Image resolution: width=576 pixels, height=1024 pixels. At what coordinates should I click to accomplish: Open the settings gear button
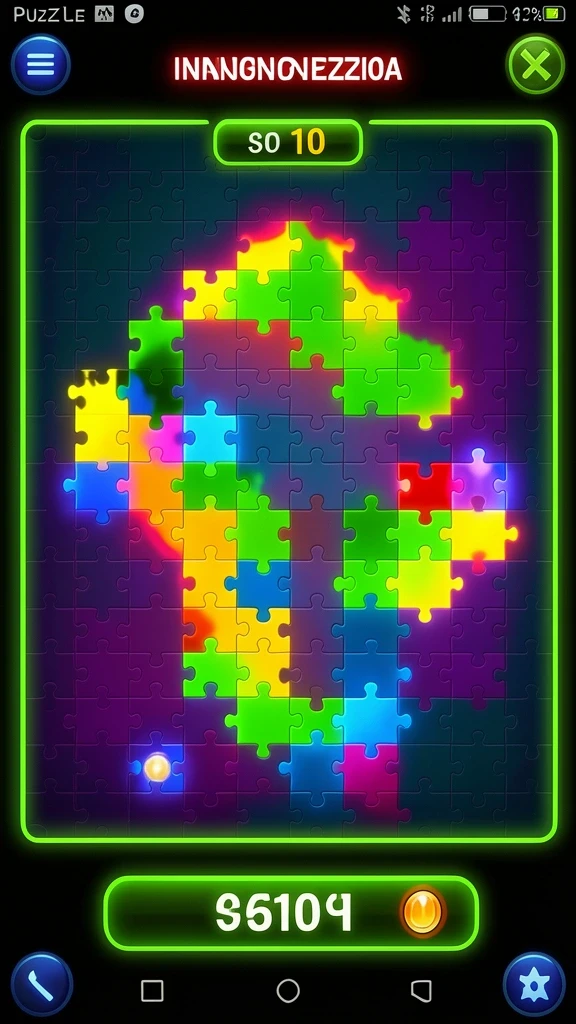click(534, 984)
